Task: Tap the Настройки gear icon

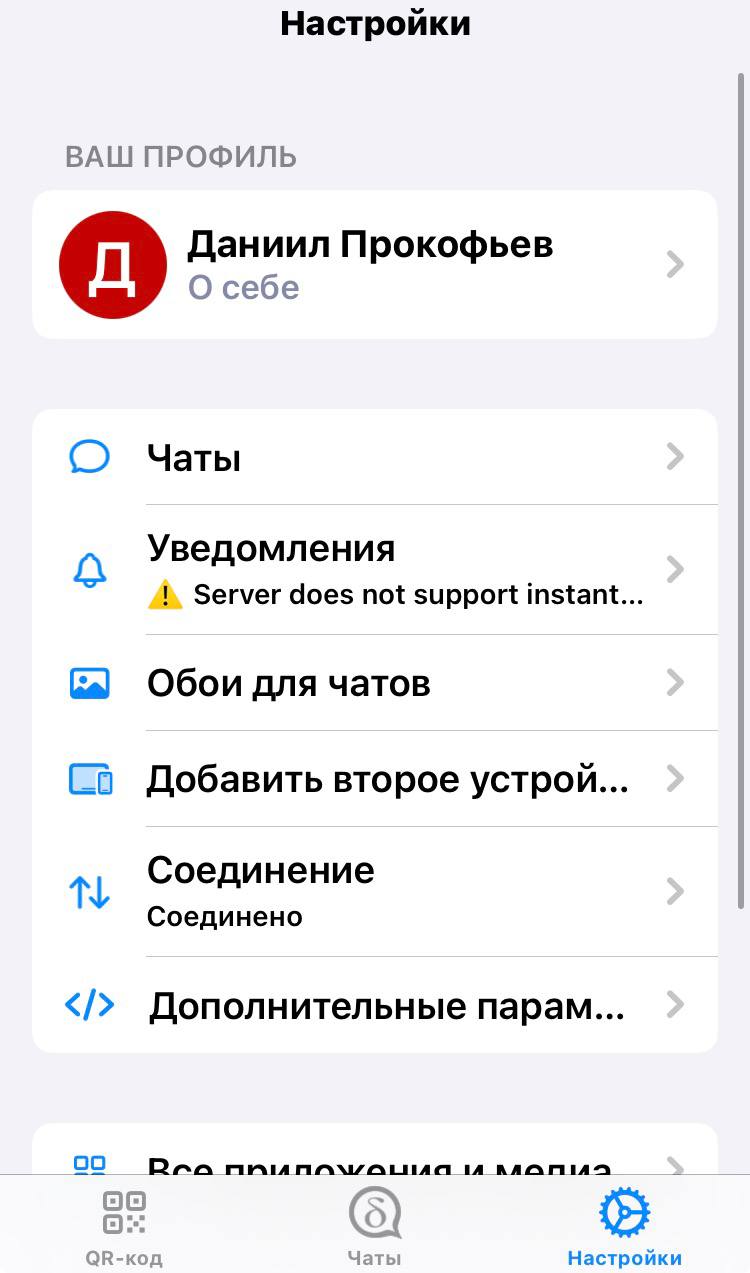Action: [x=624, y=1210]
